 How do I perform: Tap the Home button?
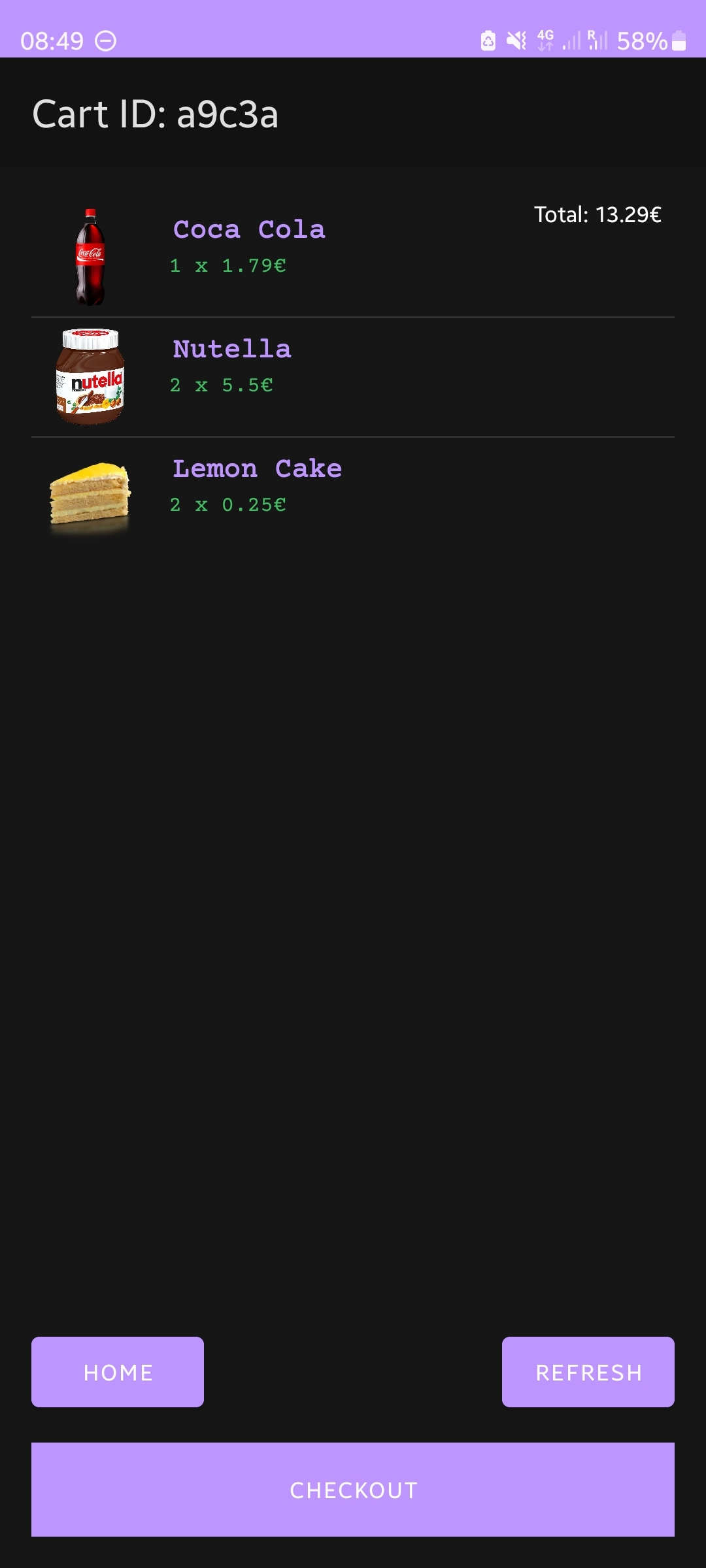click(x=118, y=1372)
